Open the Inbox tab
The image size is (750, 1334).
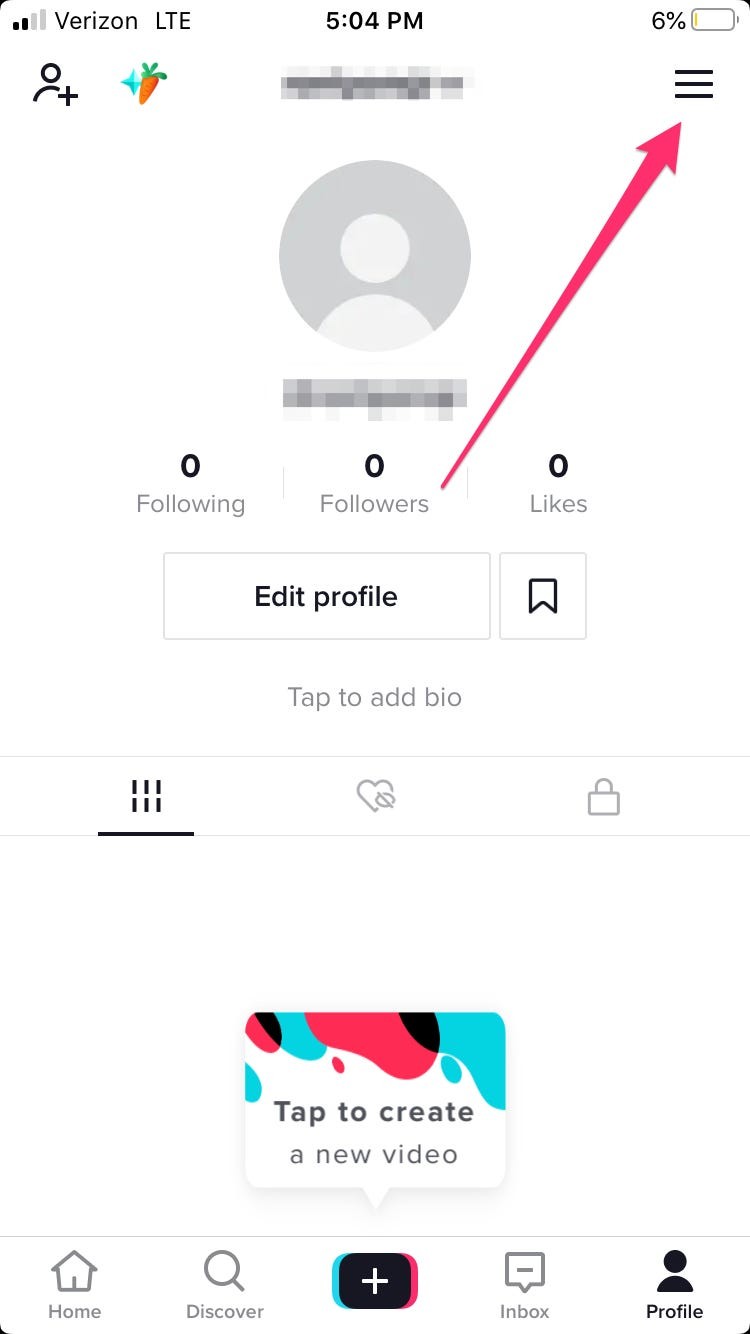(524, 1285)
